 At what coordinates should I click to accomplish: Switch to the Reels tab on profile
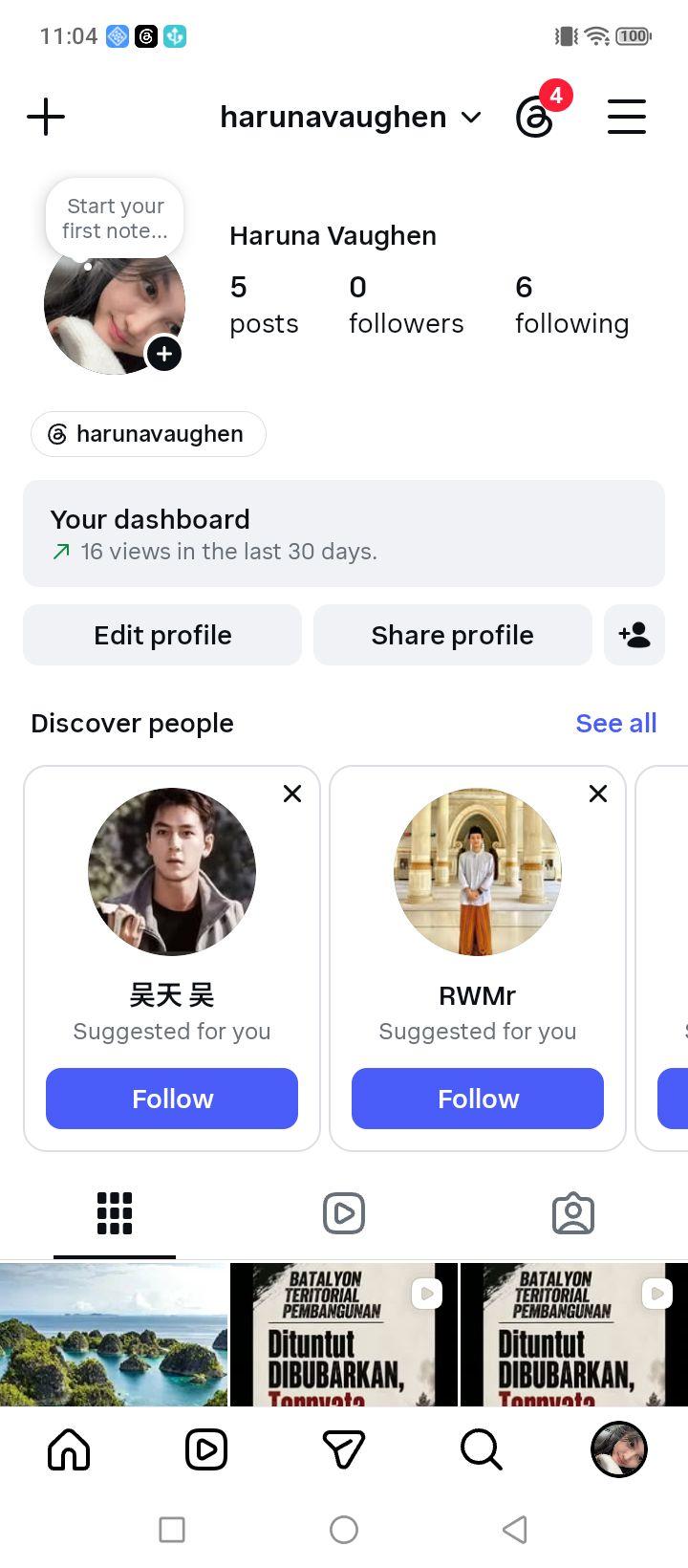[x=344, y=1213]
